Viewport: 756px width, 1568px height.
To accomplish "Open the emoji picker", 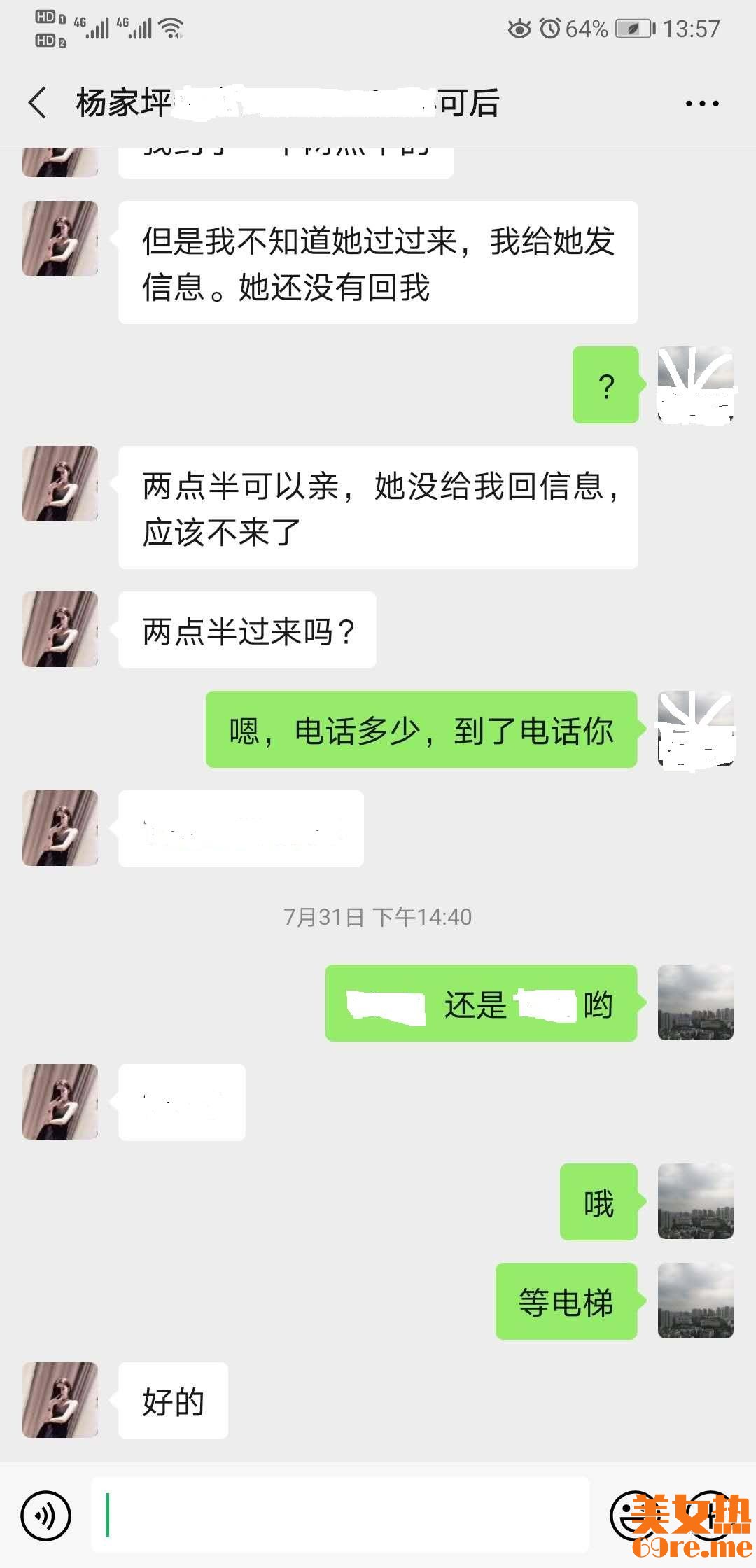I will 634,1515.
